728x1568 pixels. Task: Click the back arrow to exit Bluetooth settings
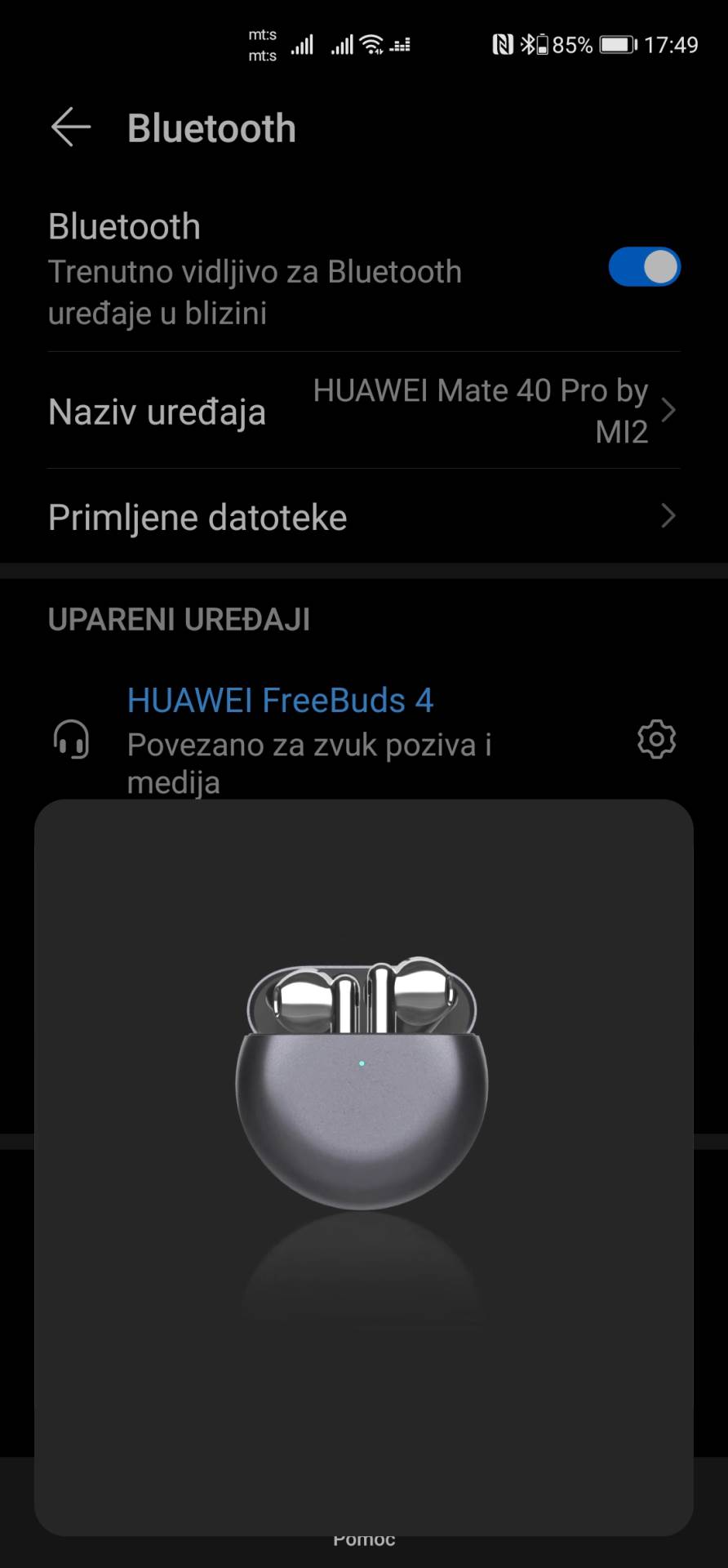point(70,127)
